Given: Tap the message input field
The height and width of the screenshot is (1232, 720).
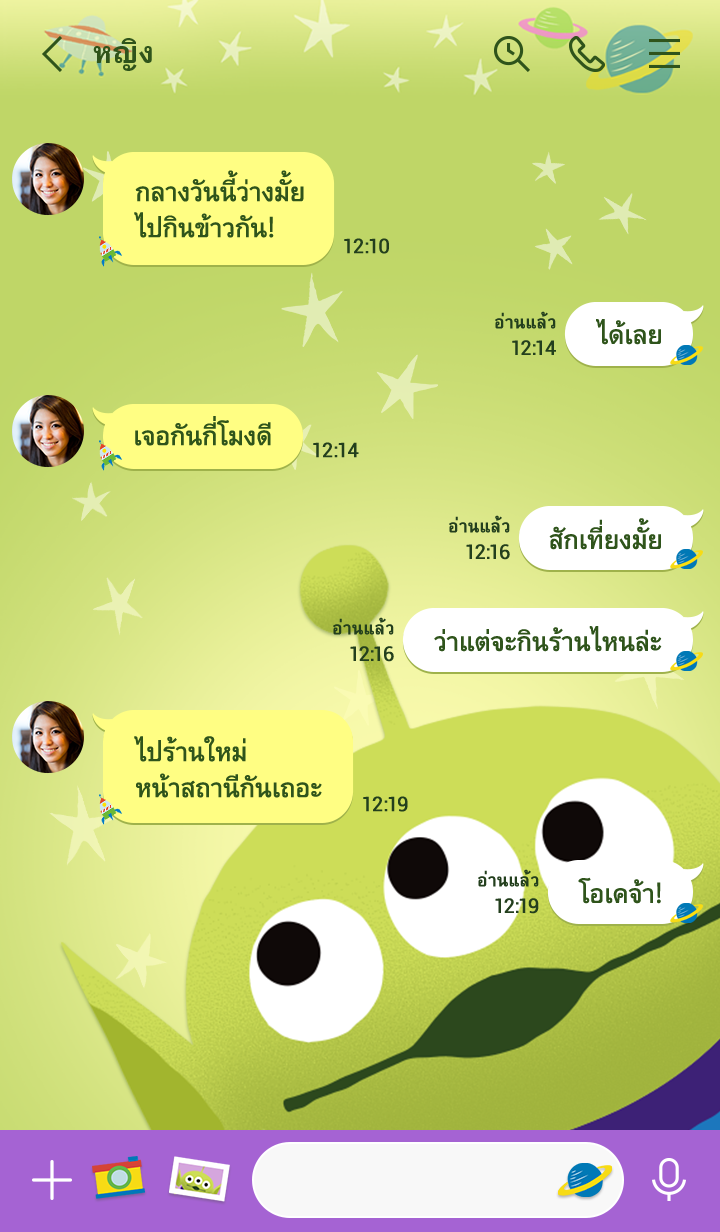Looking at the screenshot, I should pos(400,1180).
